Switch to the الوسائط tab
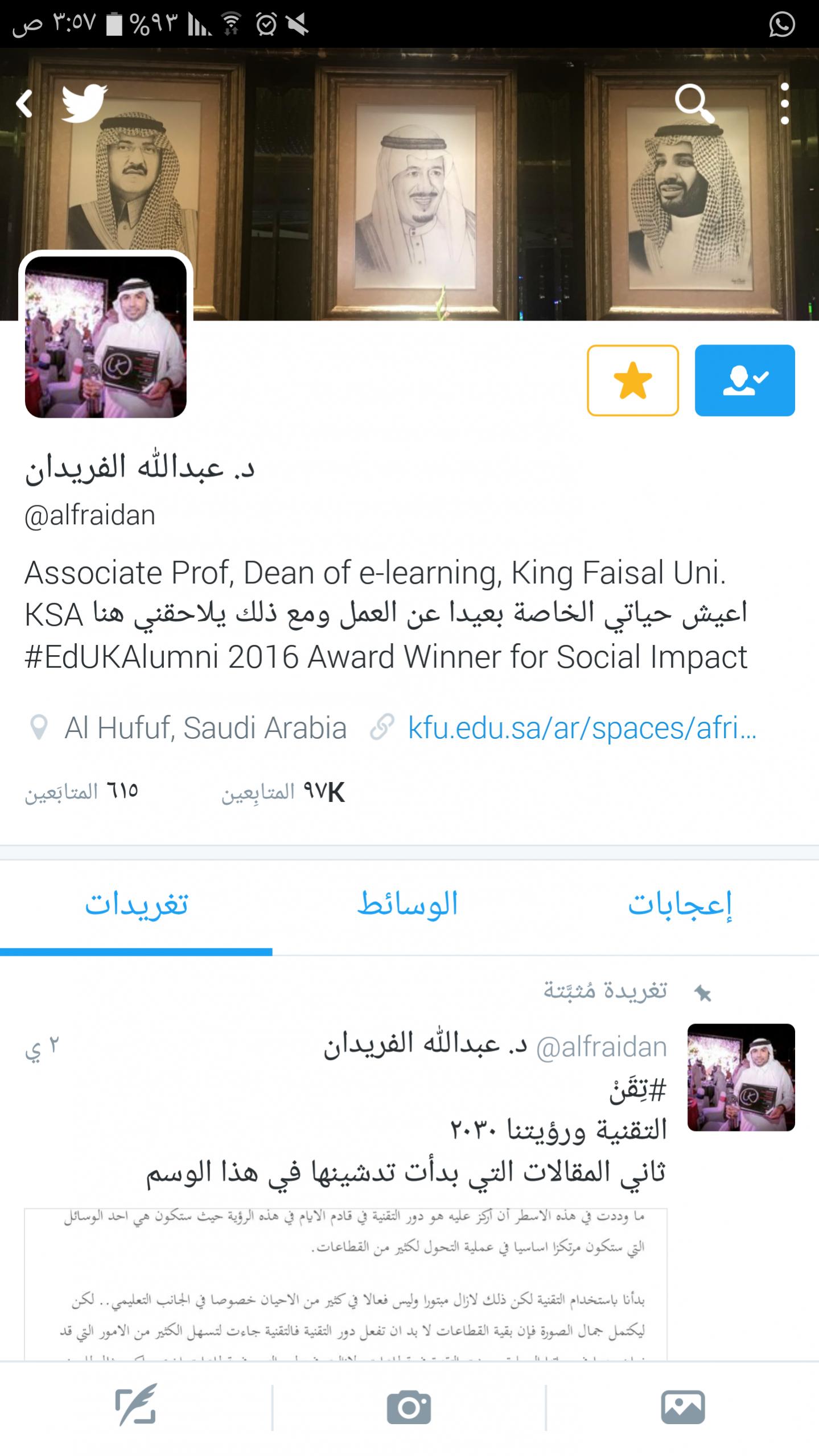819x1456 pixels. (408, 904)
